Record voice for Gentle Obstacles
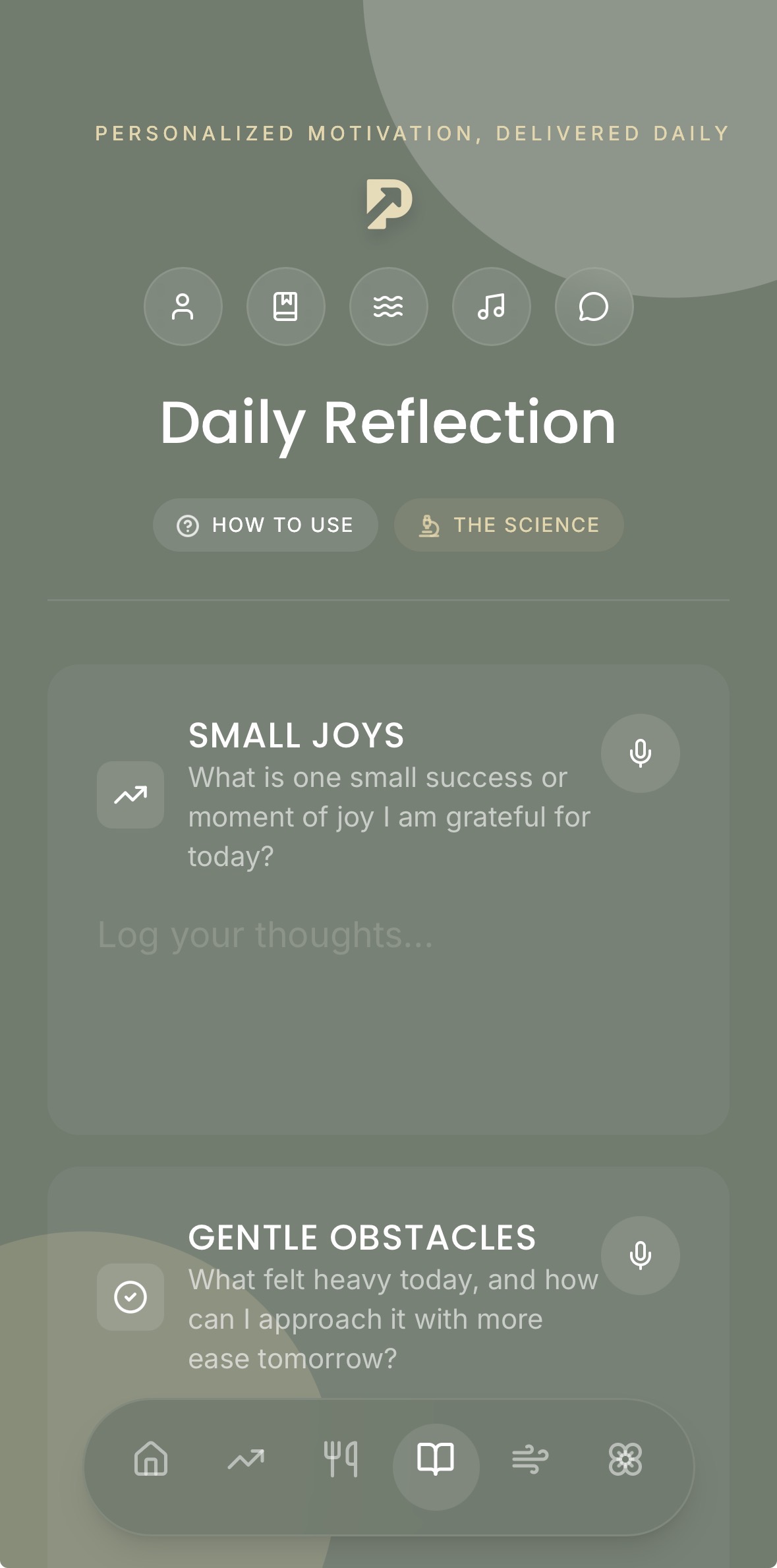Viewport: 777px width, 1568px height. click(x=640, y=1255)
